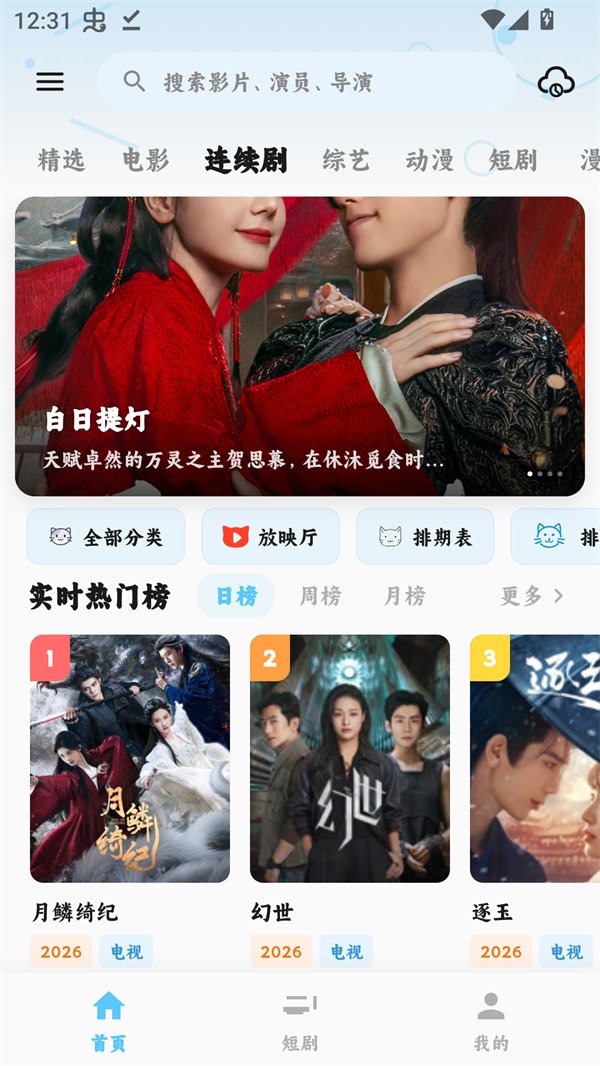Tap the search box for films and actors
This screenshot has height=1066, width=600.
(305, 82)
